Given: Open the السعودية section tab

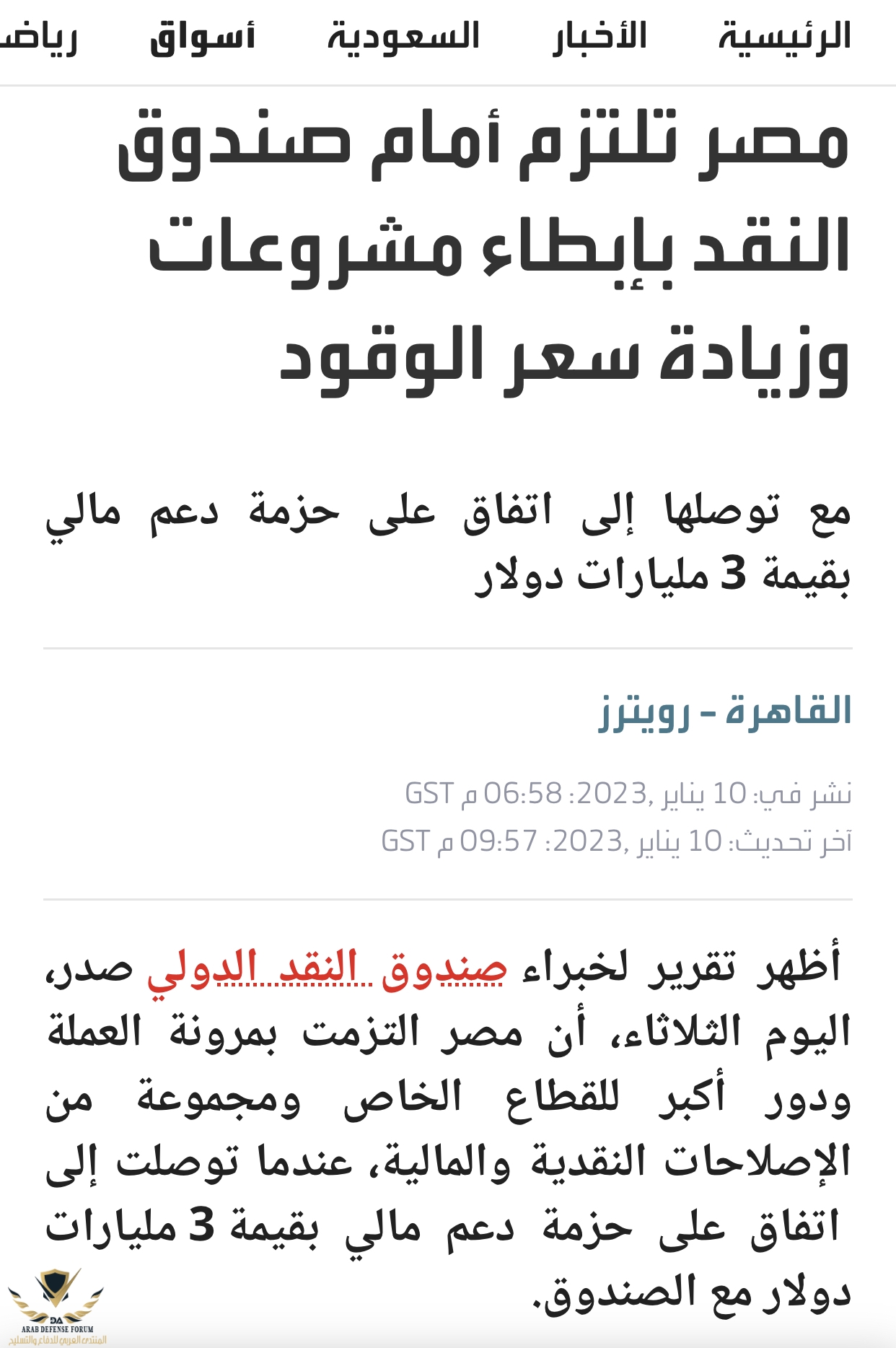Looking at the screenshot, I should pyautogui.click(x=403, y=36).
